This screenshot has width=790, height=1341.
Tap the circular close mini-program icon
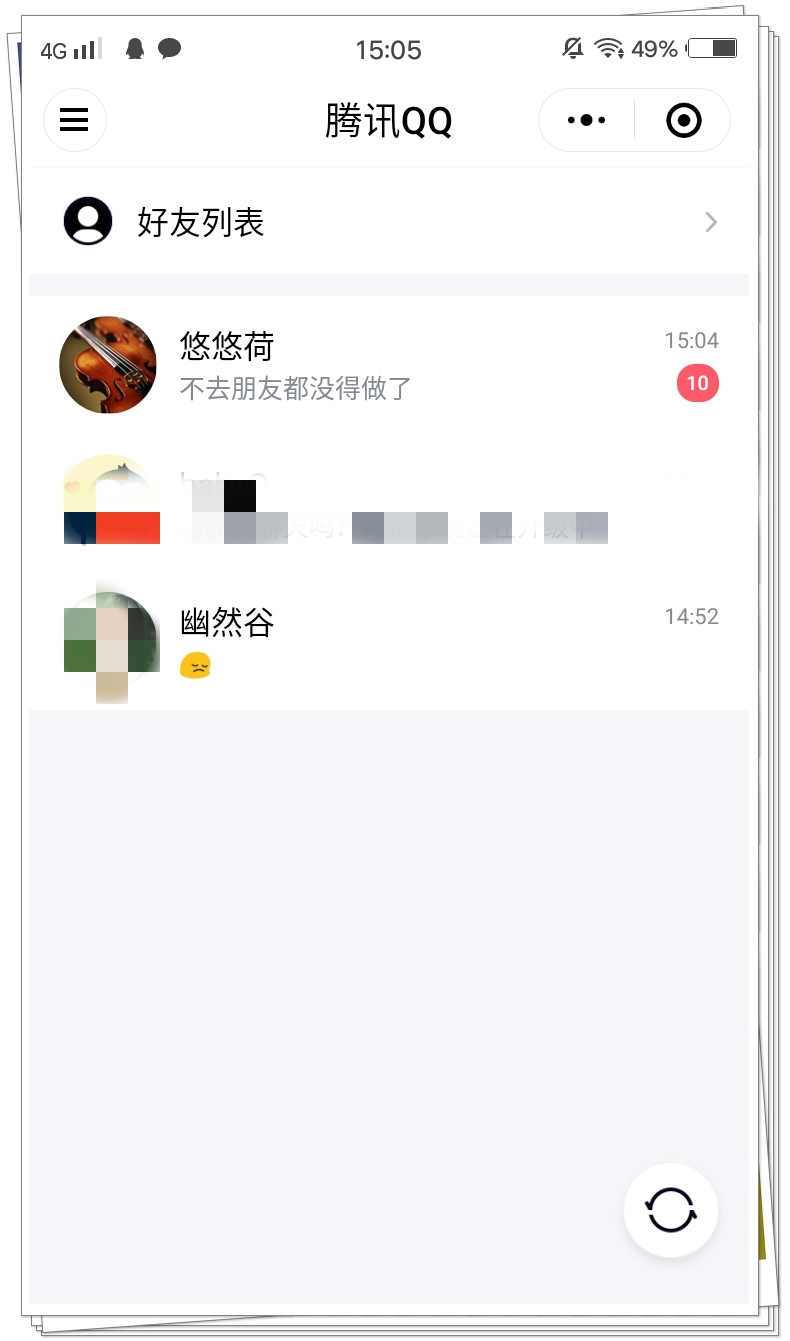(684, 119)
